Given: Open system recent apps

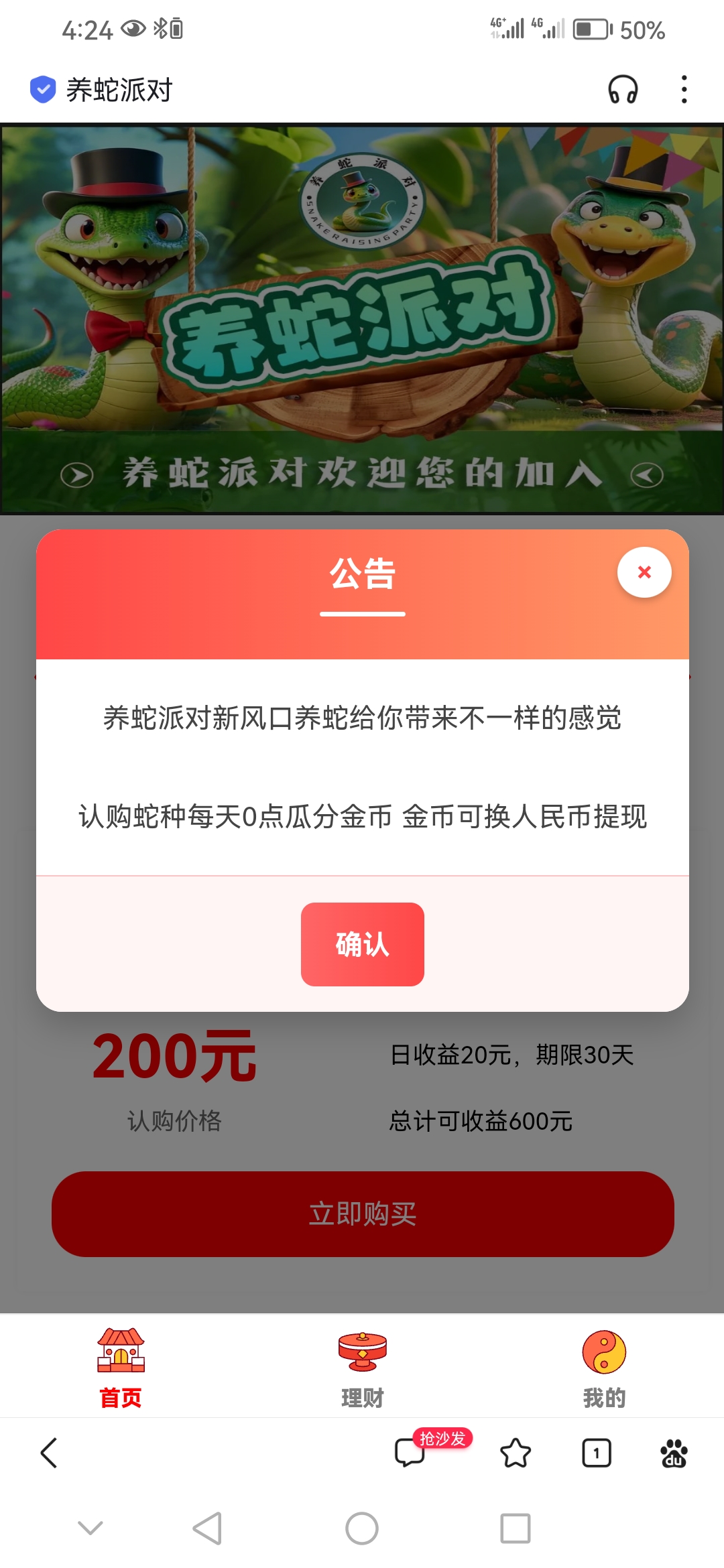Looking at the screenshot, I should 516,1528.
